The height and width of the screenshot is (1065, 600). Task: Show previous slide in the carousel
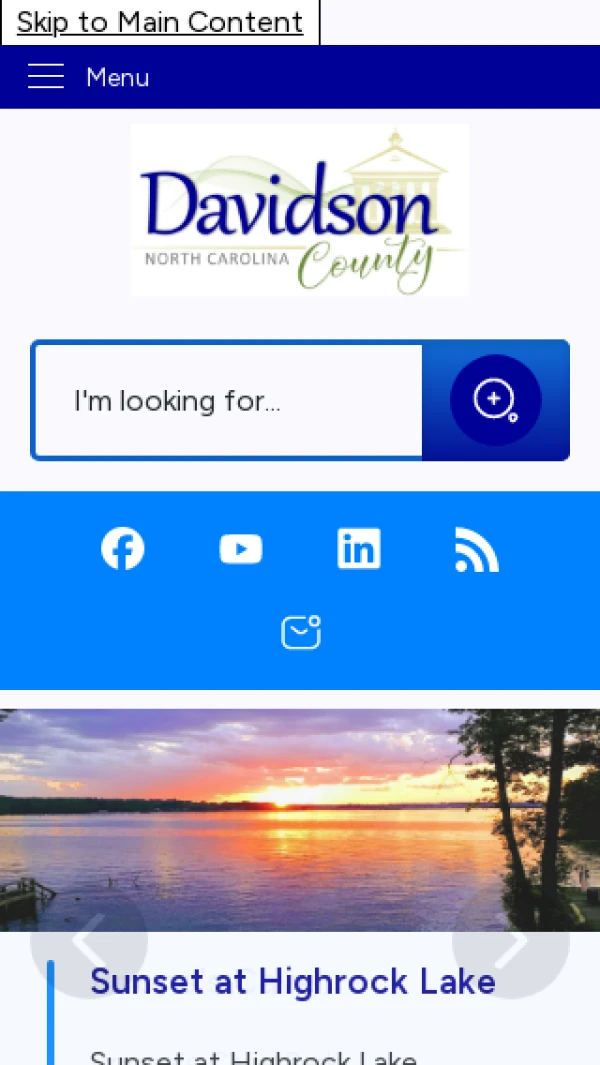(x=89, y=940)
